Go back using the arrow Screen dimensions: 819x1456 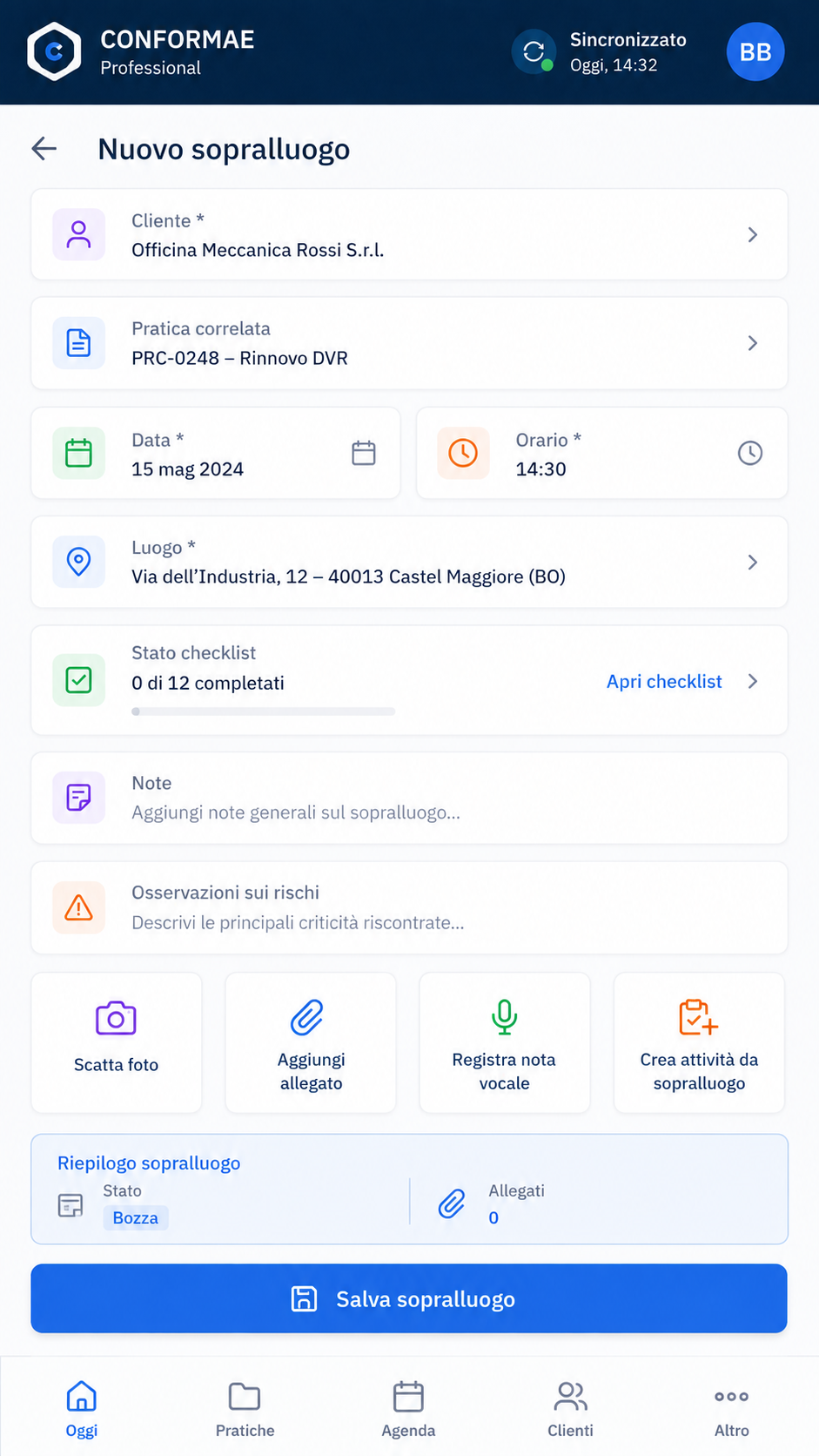point(44,149)
